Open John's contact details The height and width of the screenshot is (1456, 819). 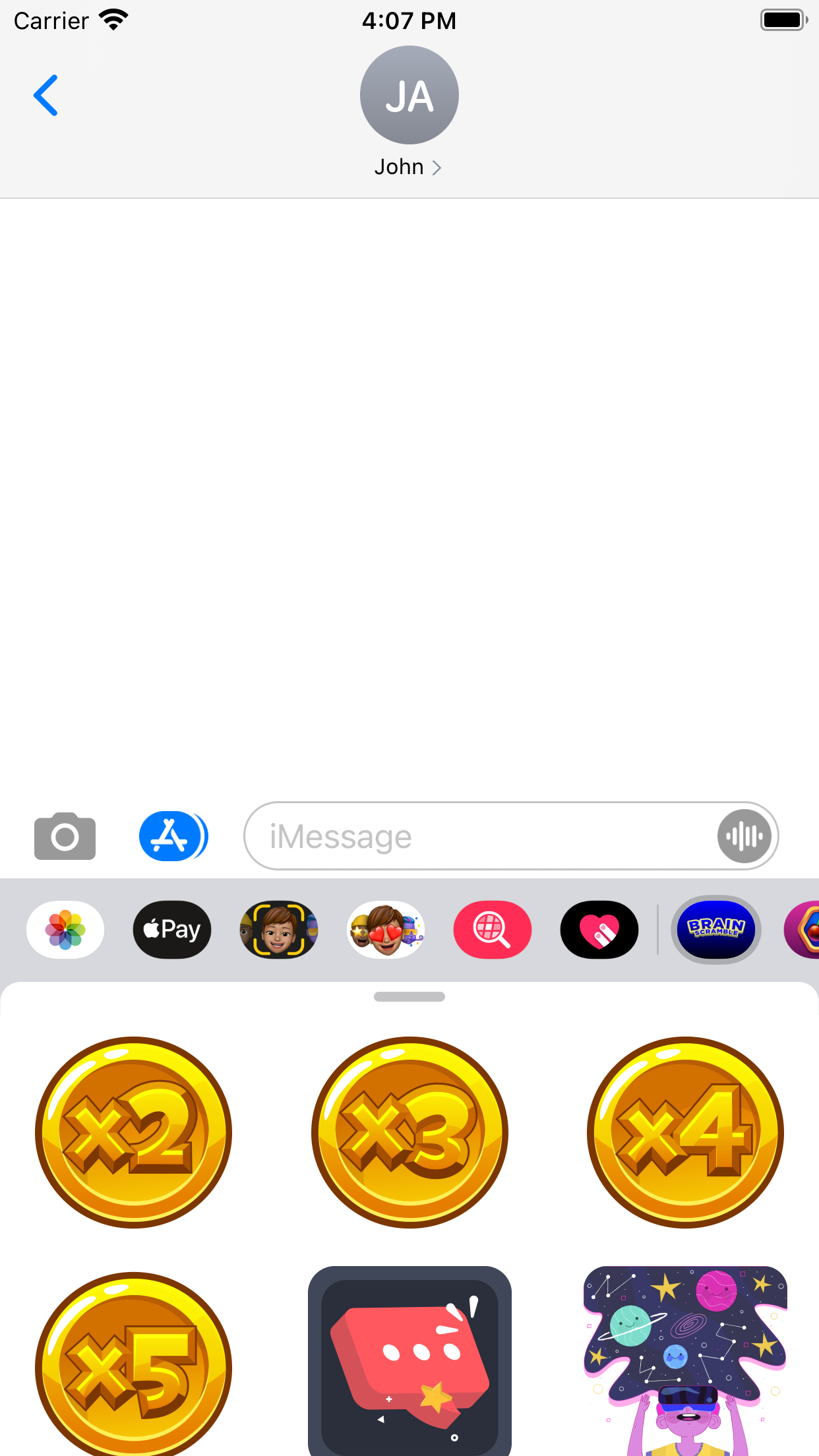[408, 167]
